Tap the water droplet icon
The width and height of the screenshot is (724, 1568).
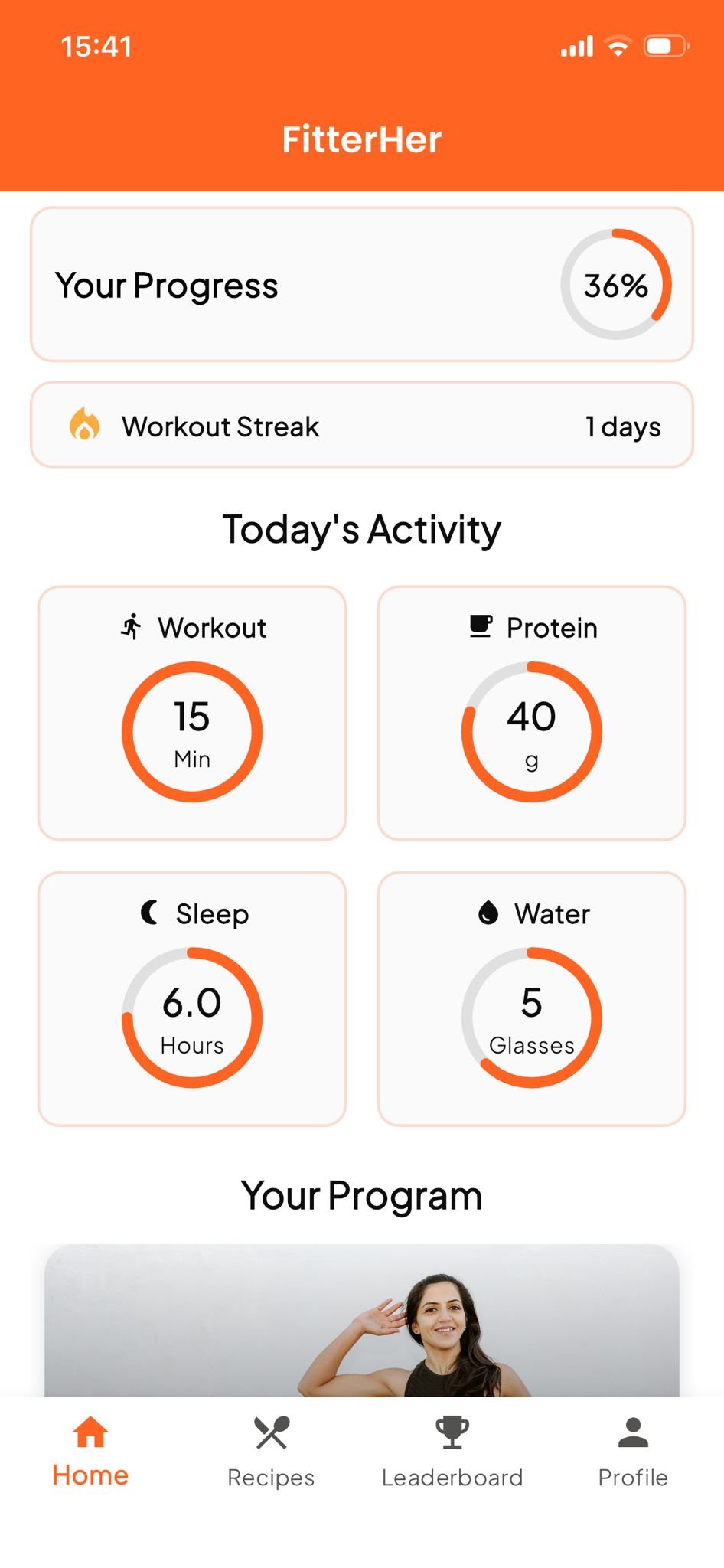[488, 913]
